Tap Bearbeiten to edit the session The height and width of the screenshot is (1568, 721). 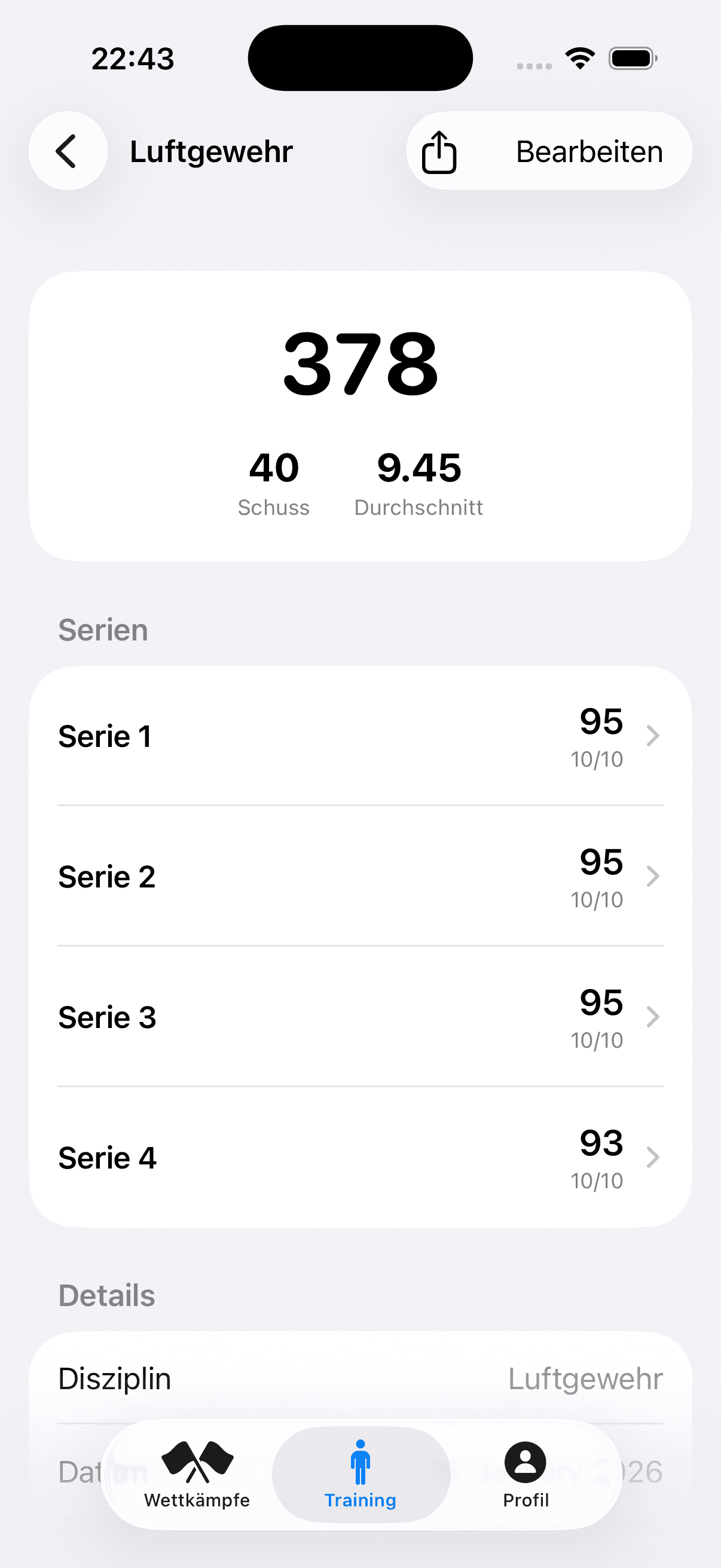click(589, 152)
